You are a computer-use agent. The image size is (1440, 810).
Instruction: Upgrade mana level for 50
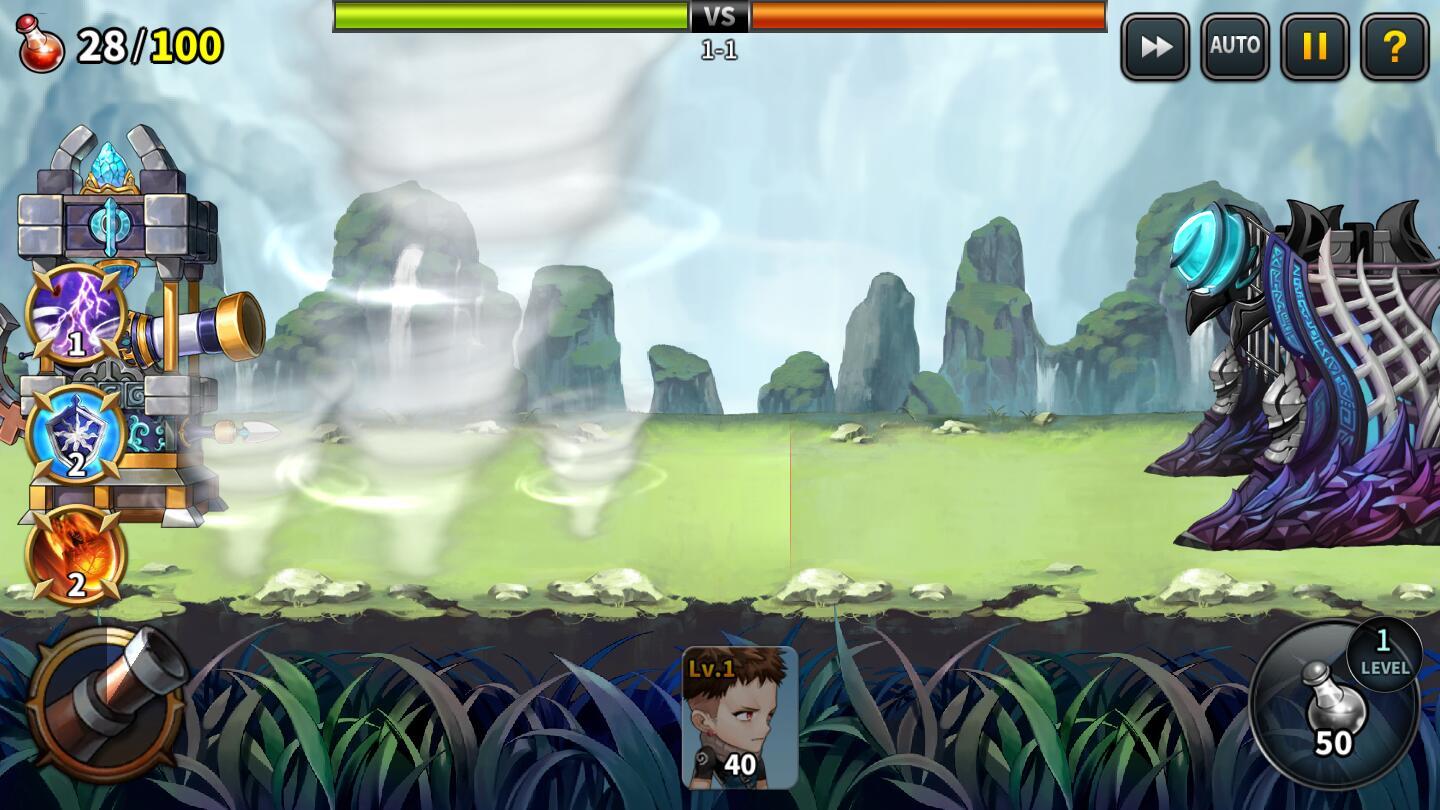coord(1333,705)
